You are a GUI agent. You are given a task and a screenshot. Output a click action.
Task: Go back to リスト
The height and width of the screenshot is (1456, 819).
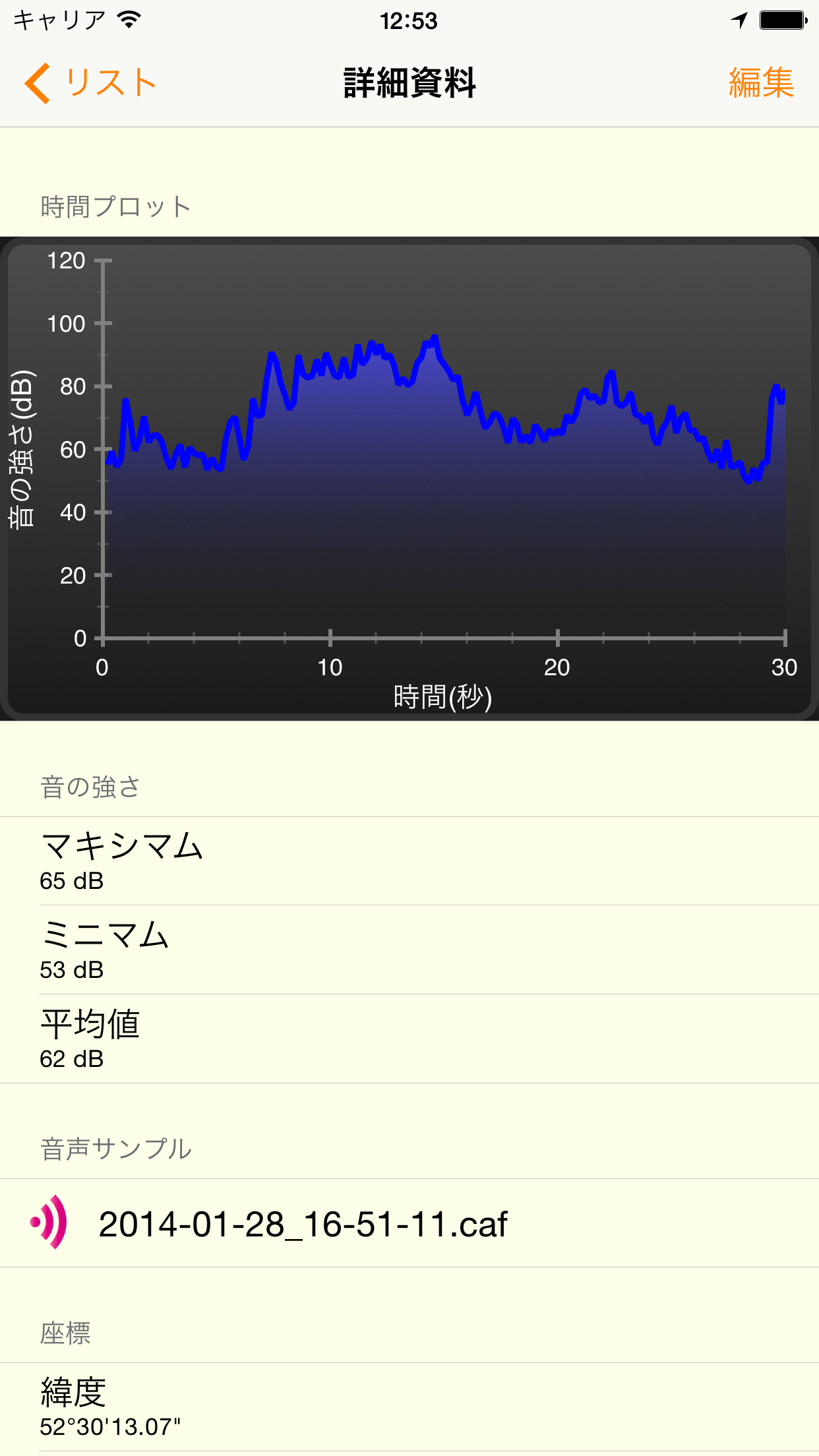pos(91,83)
